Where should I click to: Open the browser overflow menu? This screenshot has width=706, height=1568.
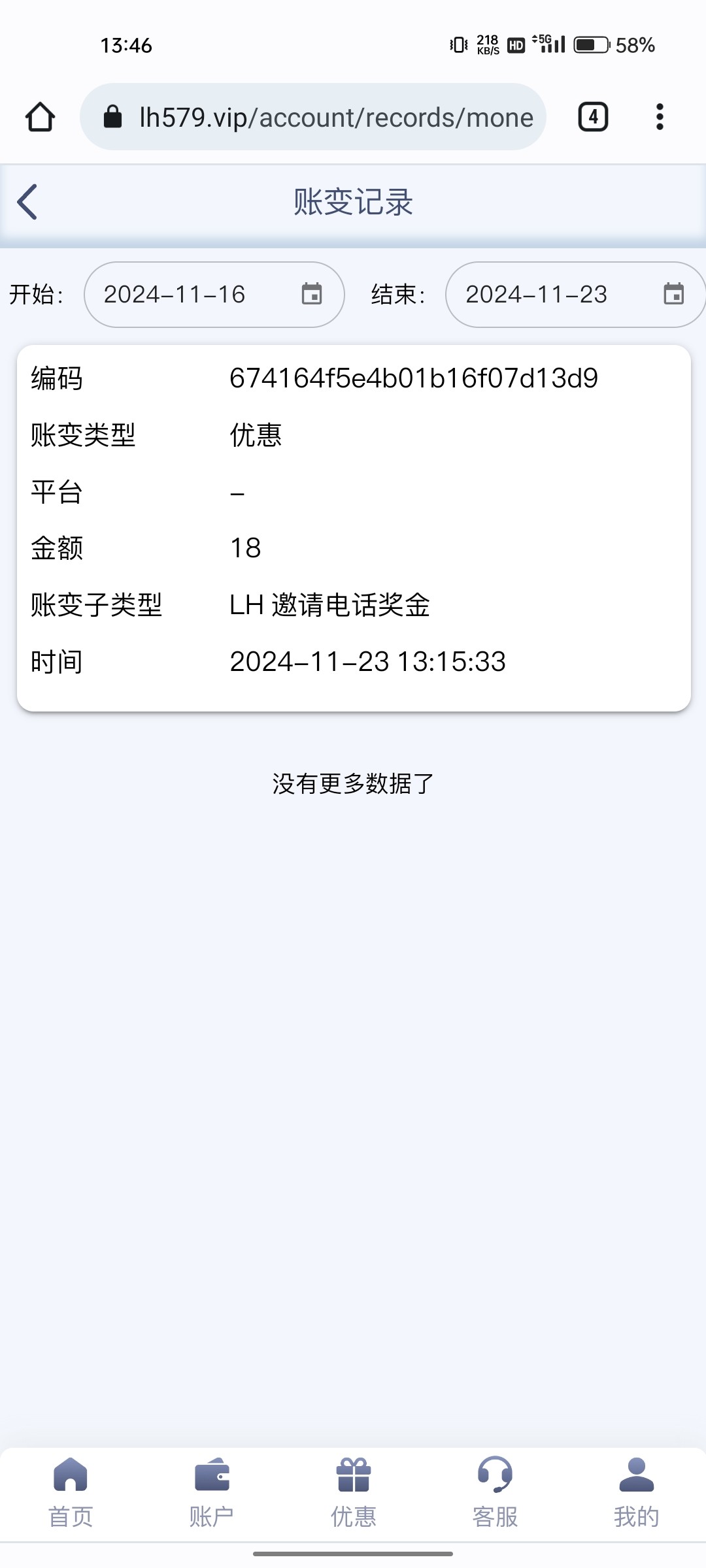[660, 117]
